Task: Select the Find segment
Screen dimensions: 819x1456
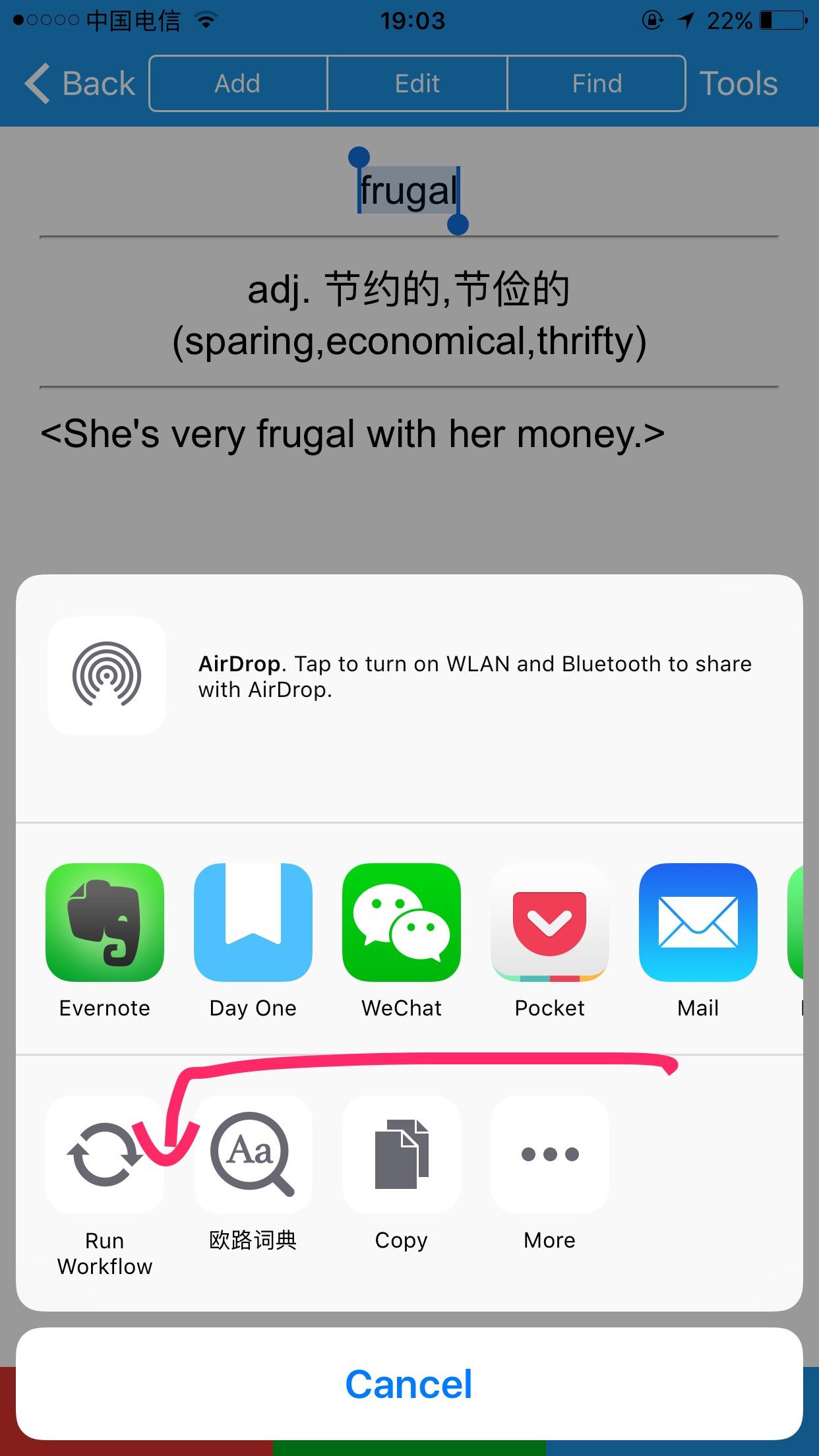Action: coord(597,84)
